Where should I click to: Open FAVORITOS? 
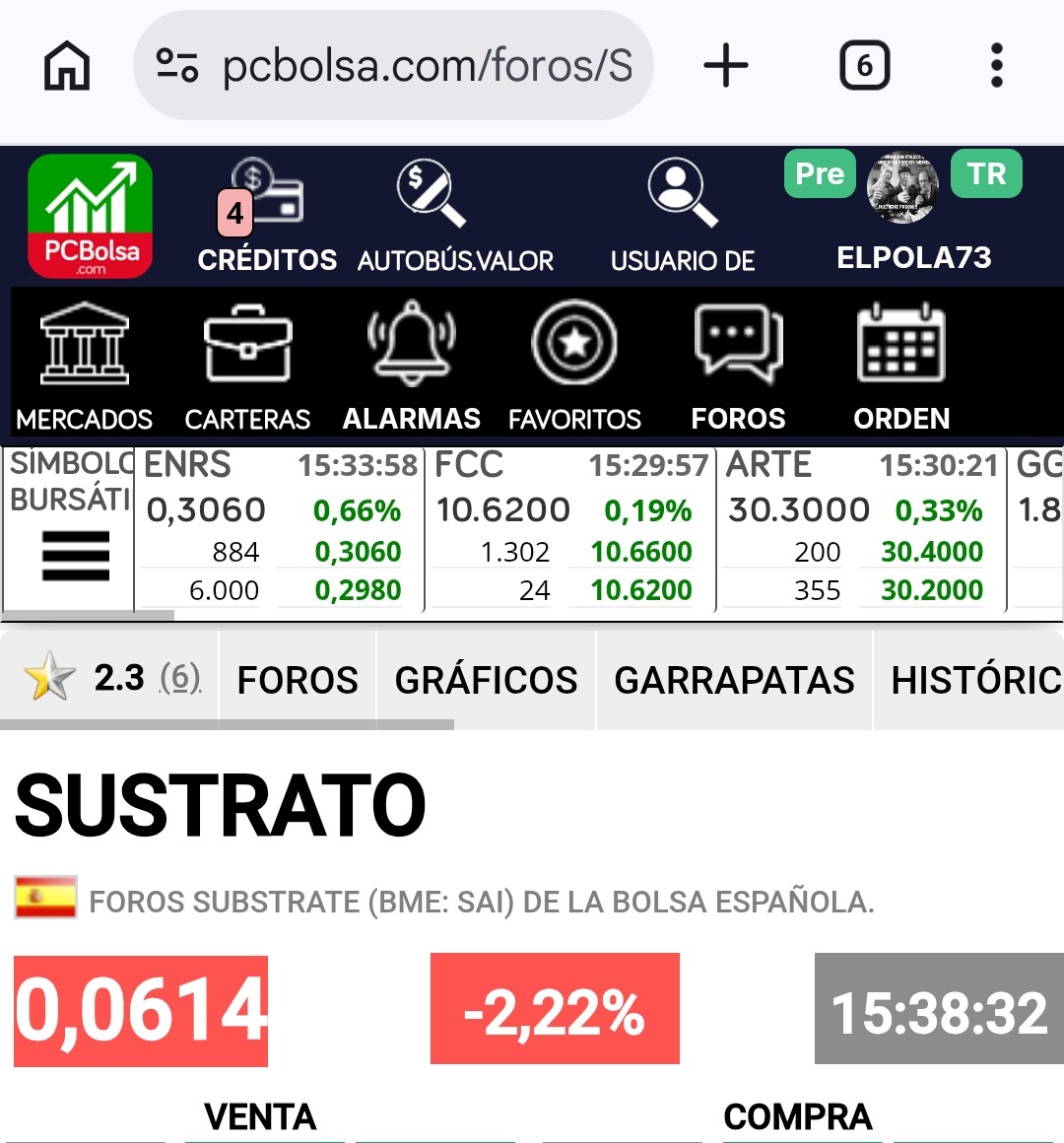click(x=574, y=367)
